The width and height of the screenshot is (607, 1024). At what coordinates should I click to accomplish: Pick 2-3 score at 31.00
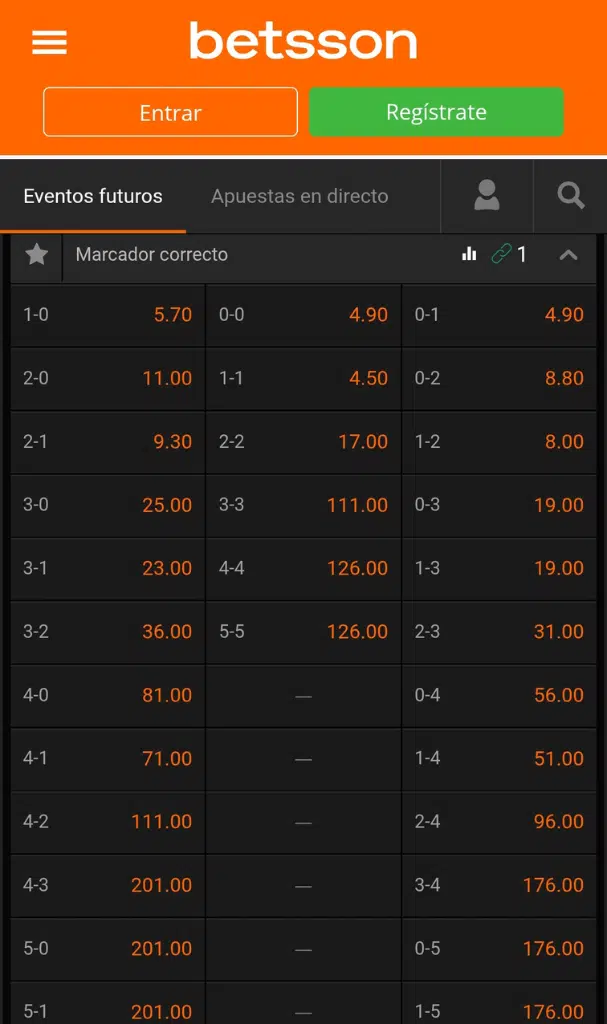tap(499, 631)
